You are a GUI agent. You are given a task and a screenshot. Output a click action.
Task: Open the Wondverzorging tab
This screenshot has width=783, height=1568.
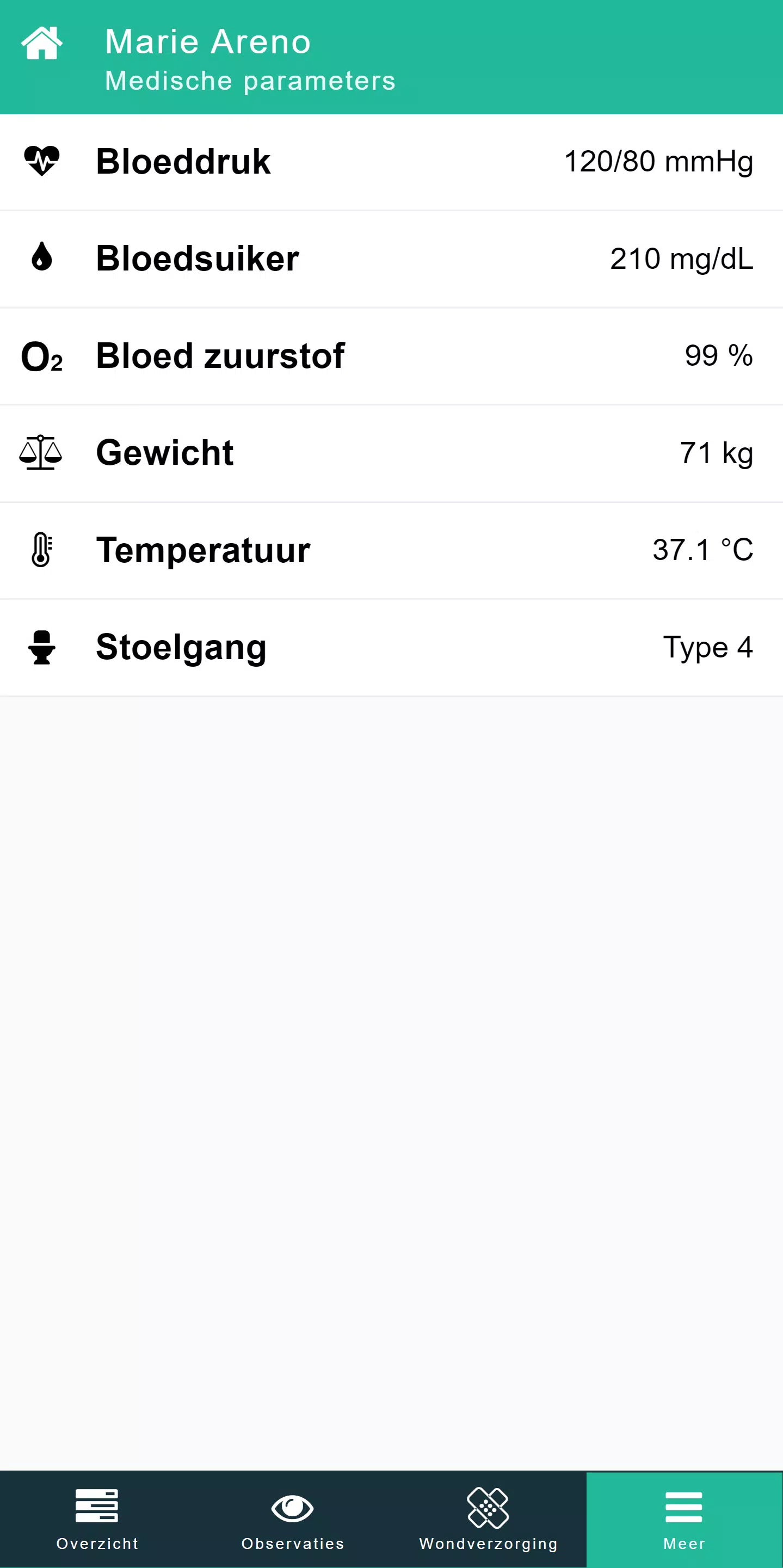pyautogui.click(x=489, y=1520)
